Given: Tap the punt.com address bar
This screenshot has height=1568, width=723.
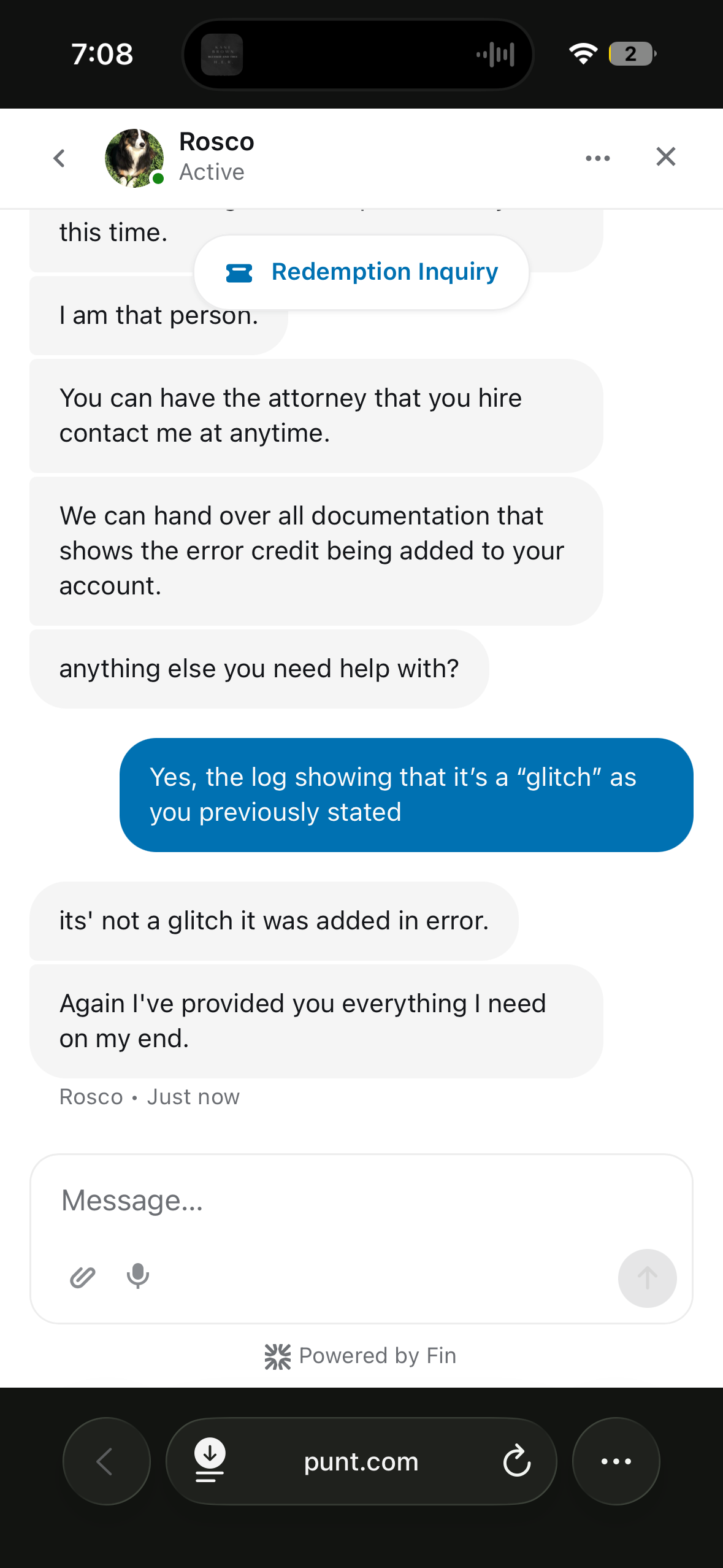Looking at the screenshot, I should [361, 1462].
